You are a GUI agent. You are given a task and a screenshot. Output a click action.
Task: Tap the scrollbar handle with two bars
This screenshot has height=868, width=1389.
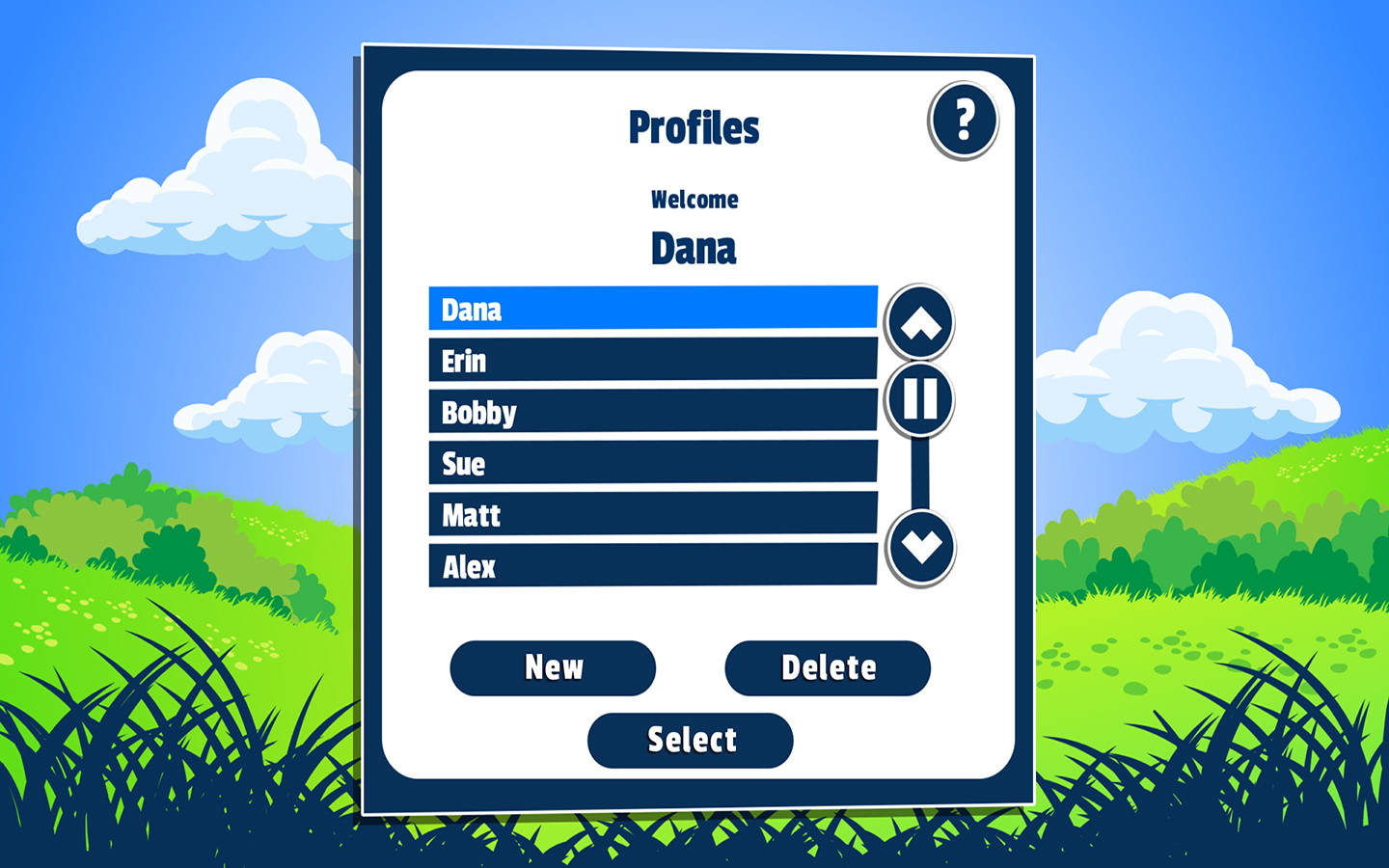pyautogui.click(x=920, y=398)
